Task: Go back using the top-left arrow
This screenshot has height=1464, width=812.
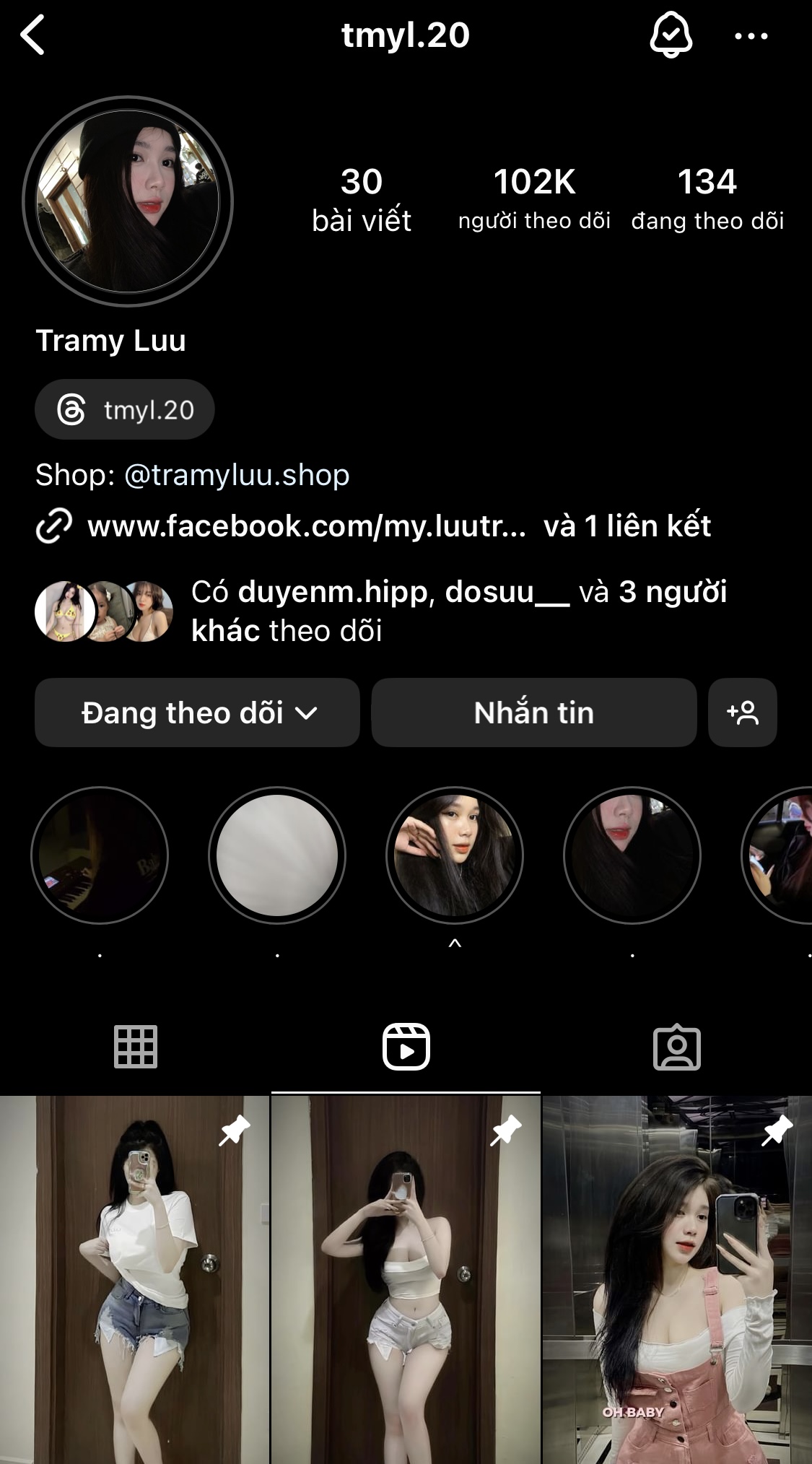Action: point(33,35)
